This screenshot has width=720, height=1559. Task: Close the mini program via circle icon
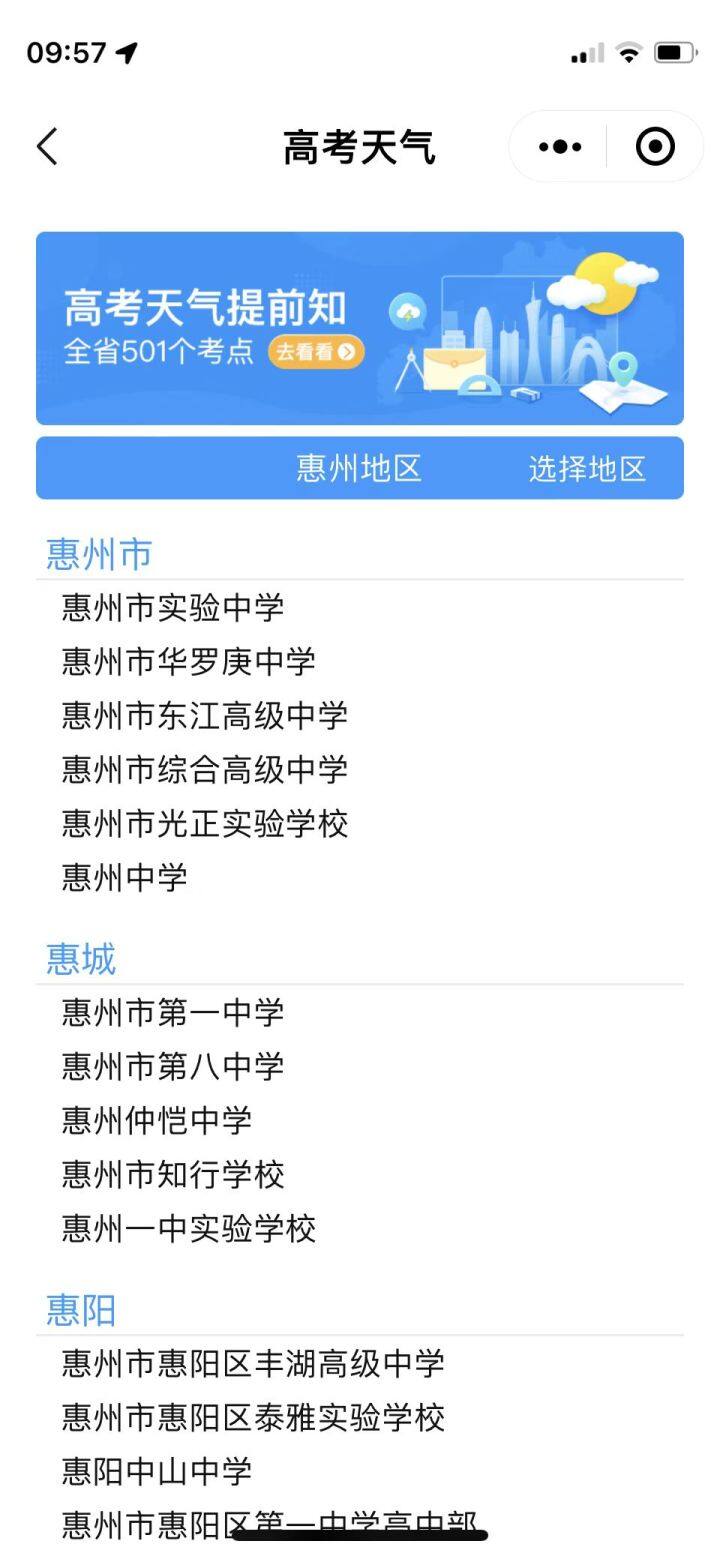pos(655,147)
